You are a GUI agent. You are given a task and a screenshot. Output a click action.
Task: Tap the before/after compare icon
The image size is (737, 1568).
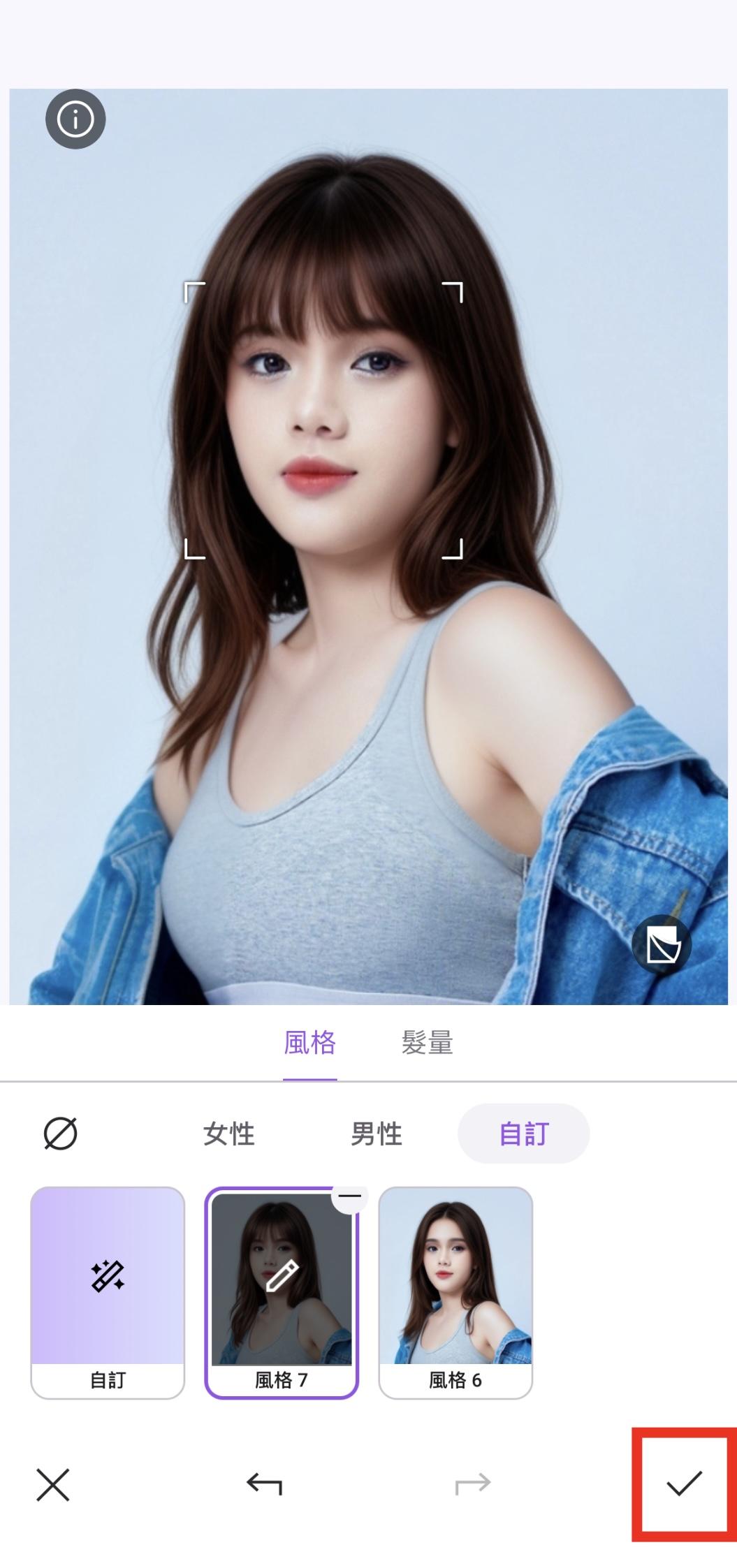[x=661, y=945]
